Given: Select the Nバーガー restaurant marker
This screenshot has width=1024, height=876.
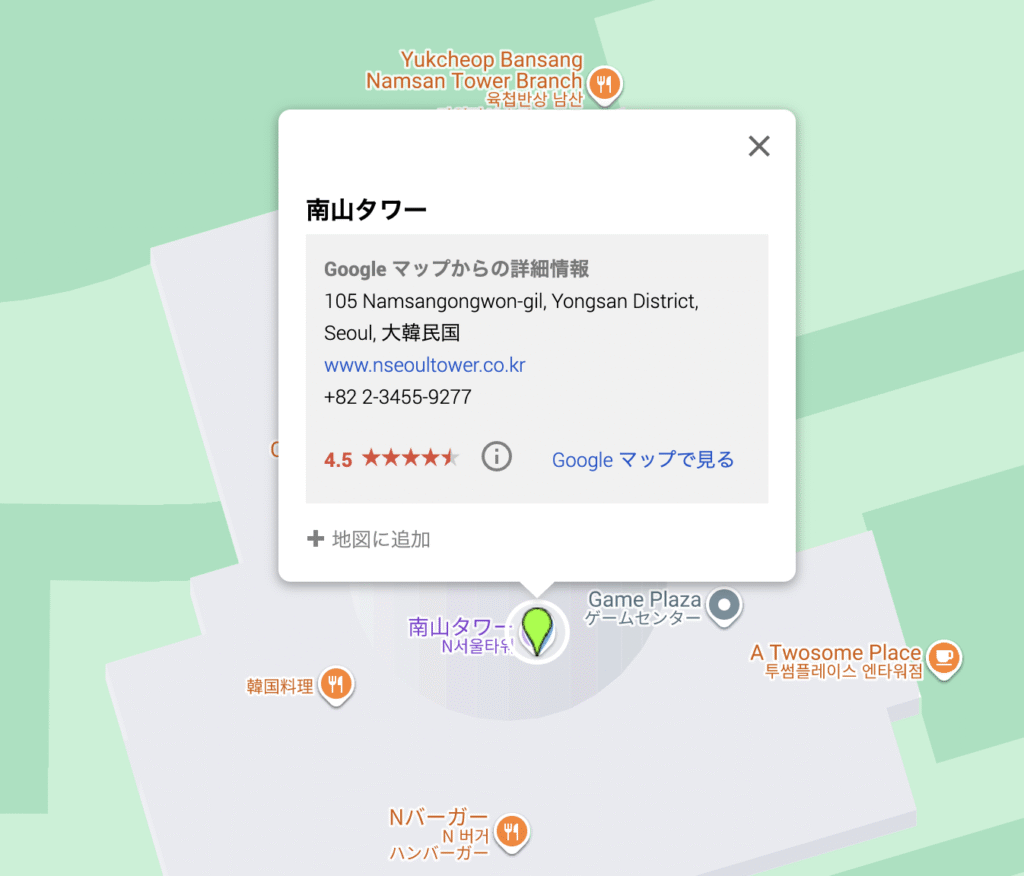Looking at the screenshot, I should coord(512,829).
